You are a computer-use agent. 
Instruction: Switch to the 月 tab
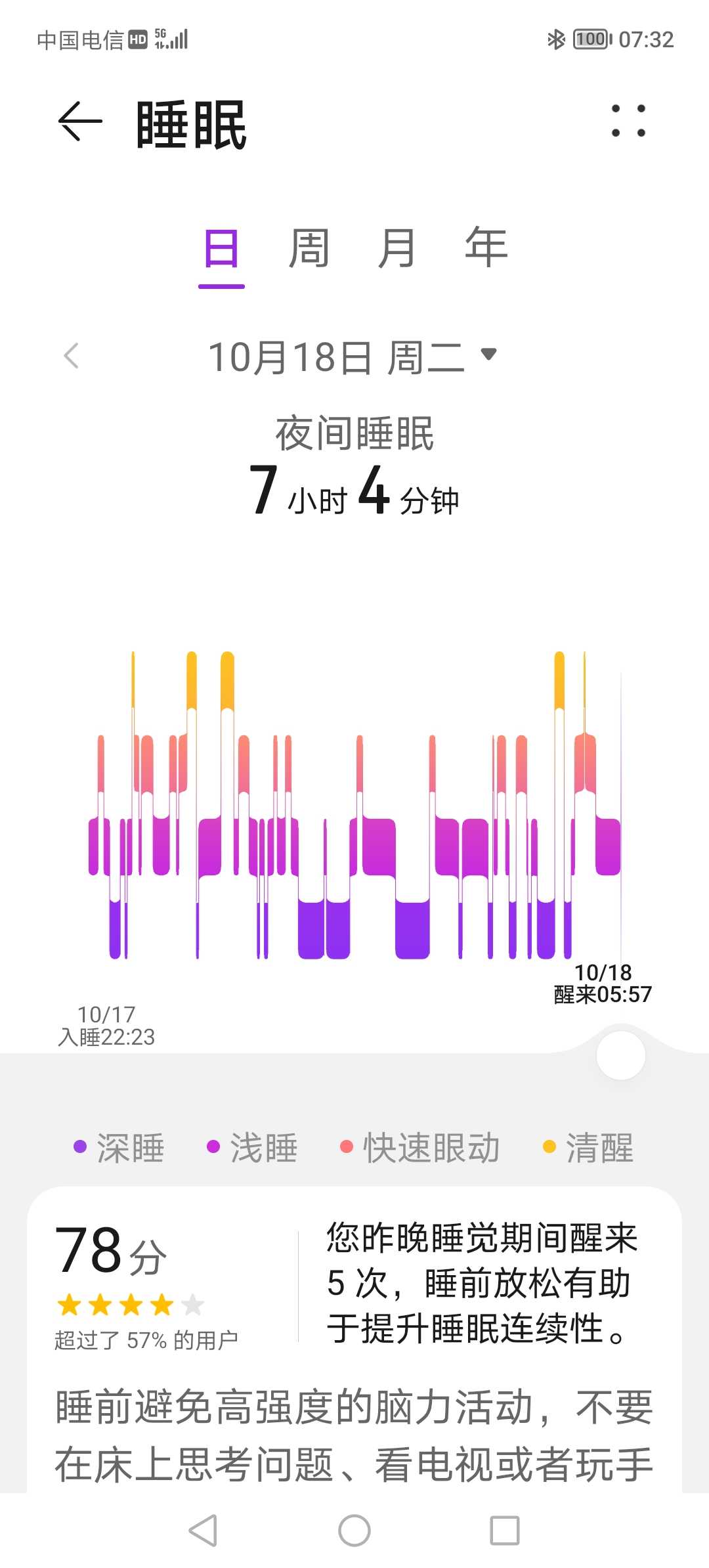[x=397, y=249]
